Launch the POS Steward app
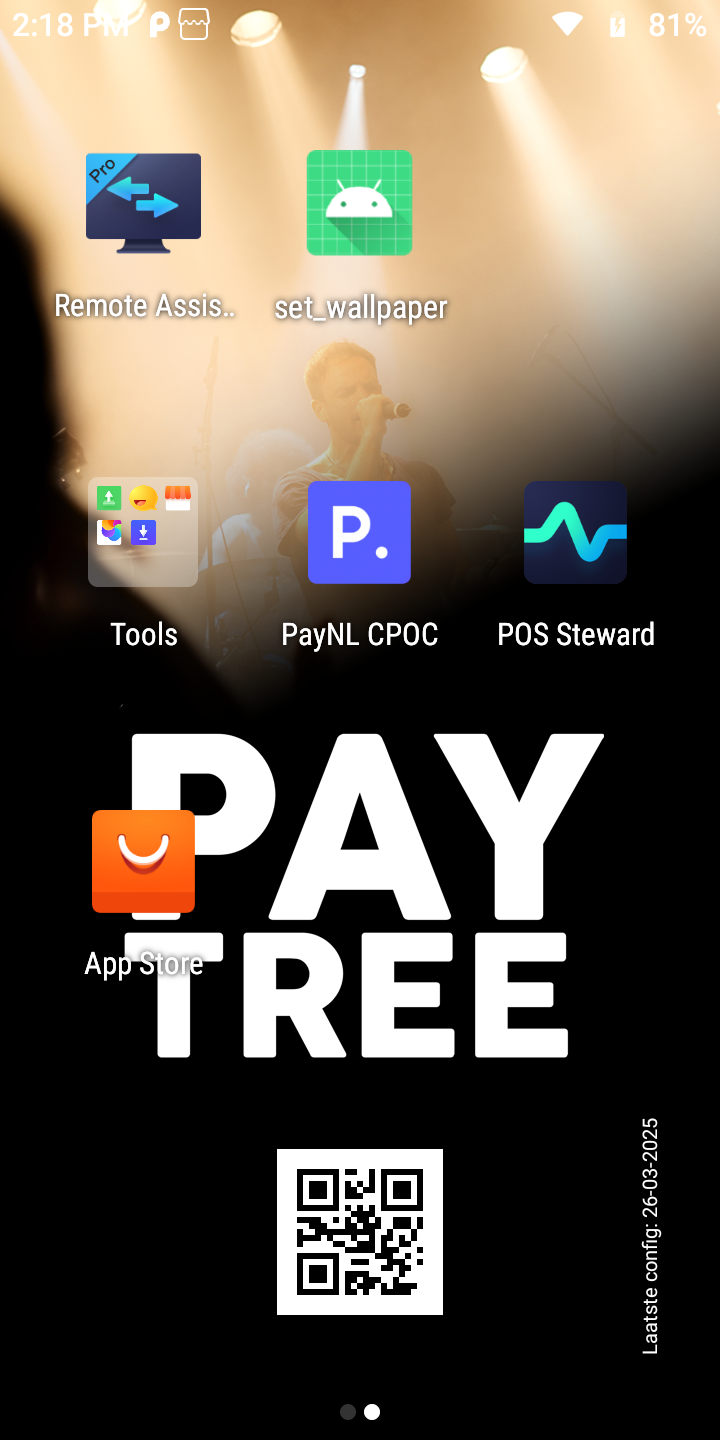 pyautogui.click(x=576, y=532)
